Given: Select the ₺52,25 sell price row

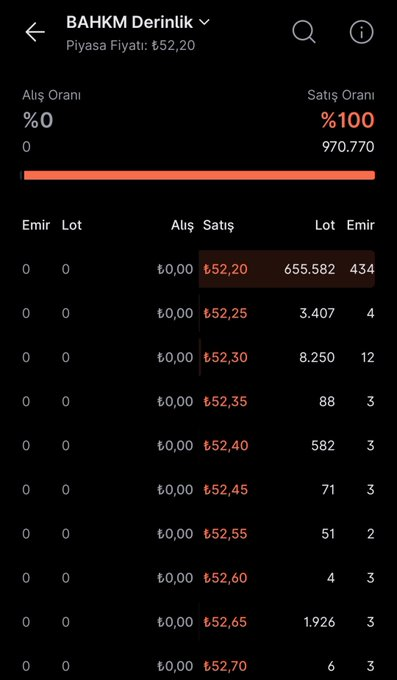Looking at the screenshot, I should click(287, 313).
